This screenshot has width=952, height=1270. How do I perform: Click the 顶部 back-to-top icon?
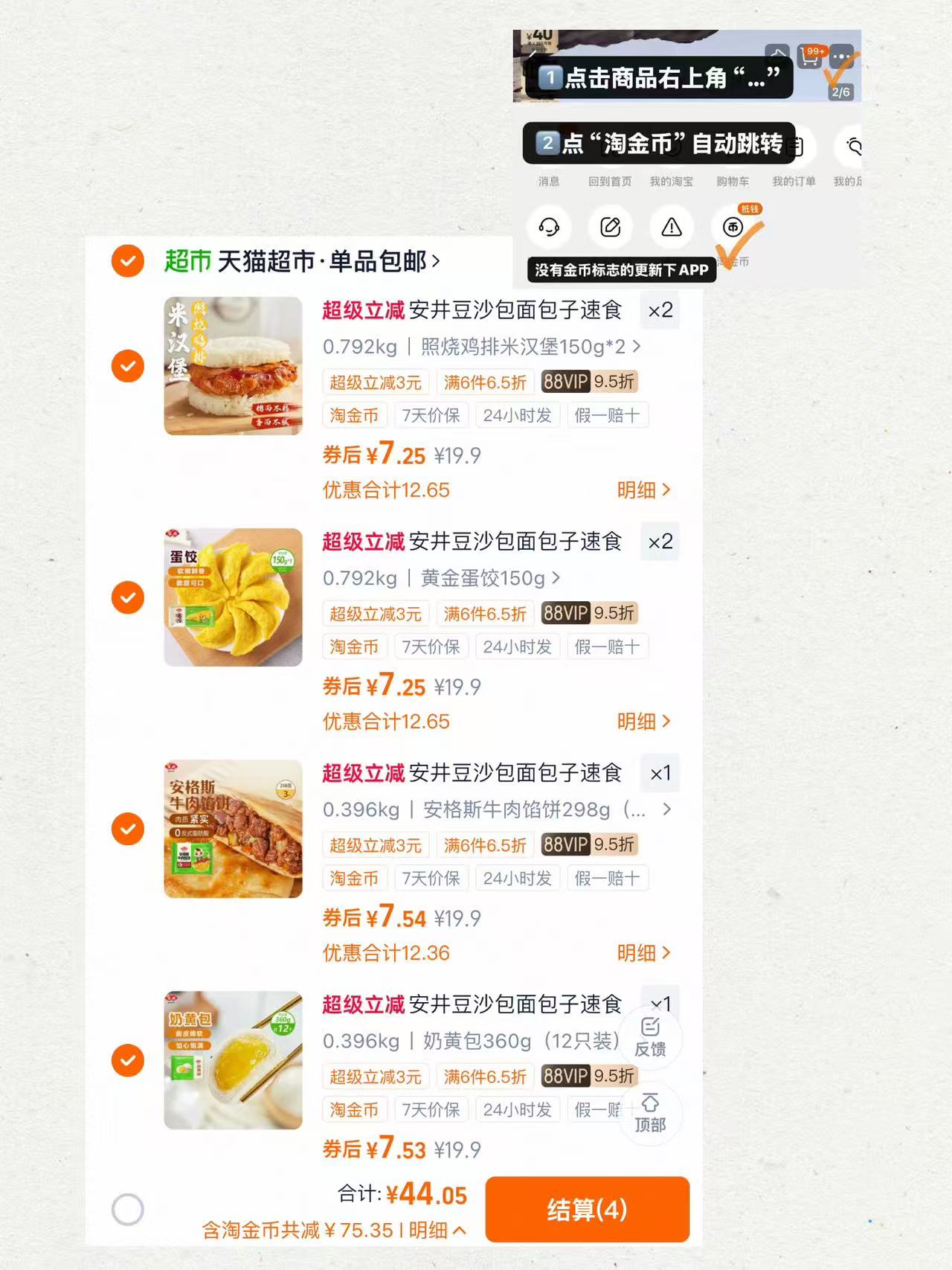coord(651,1112)
